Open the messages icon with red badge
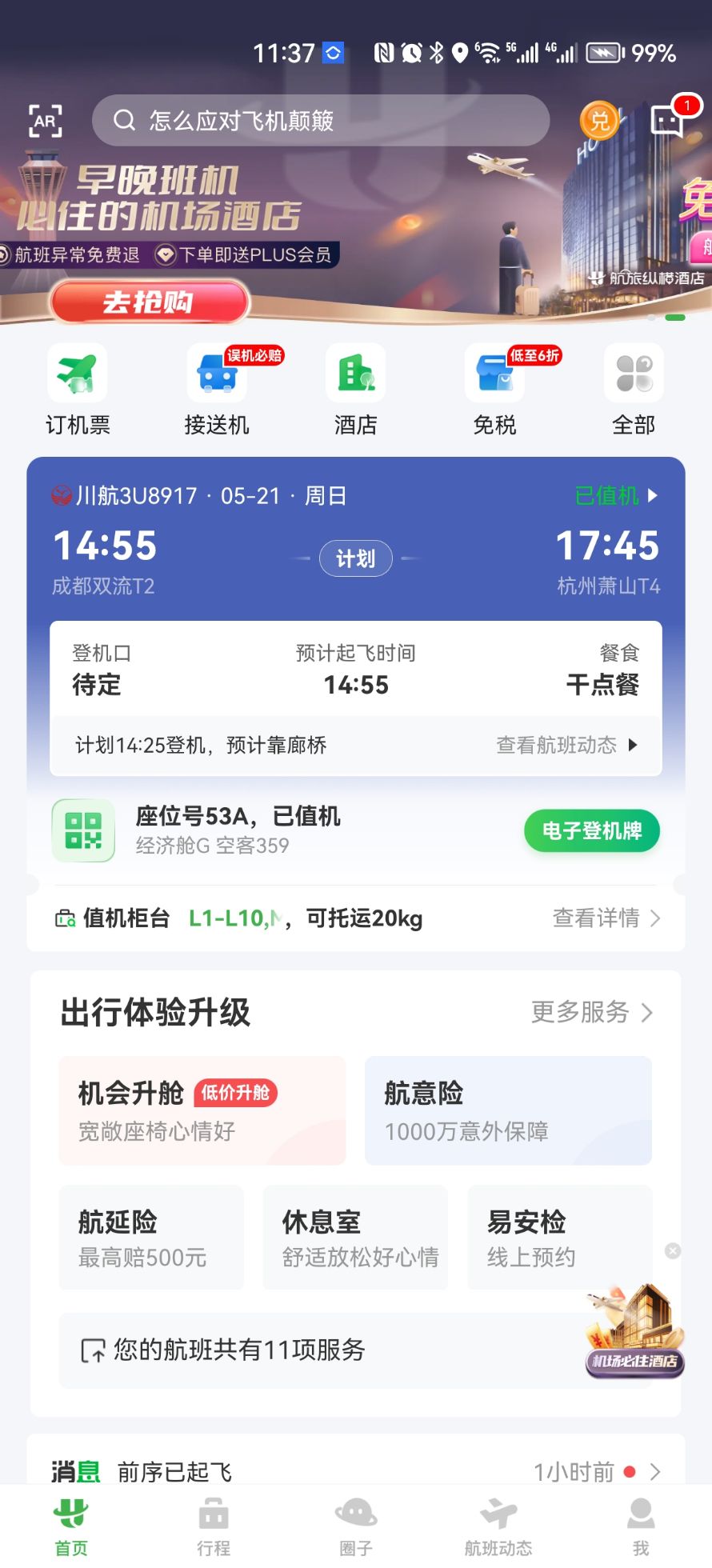This screenshot has height=1568, width=712. click(x=668, y=120)
